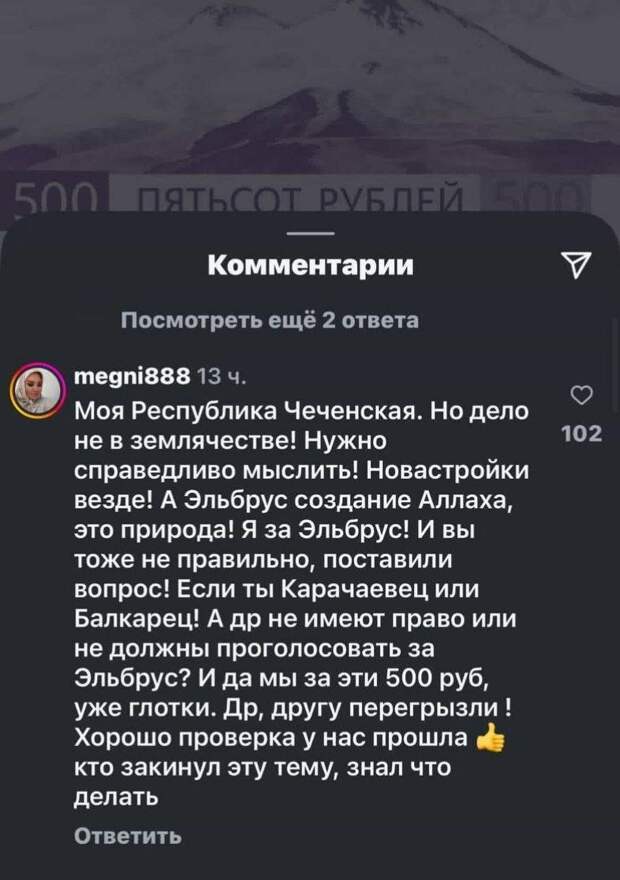Open the megni888 username link
This screenshot has height=880, width=620.
132,376
